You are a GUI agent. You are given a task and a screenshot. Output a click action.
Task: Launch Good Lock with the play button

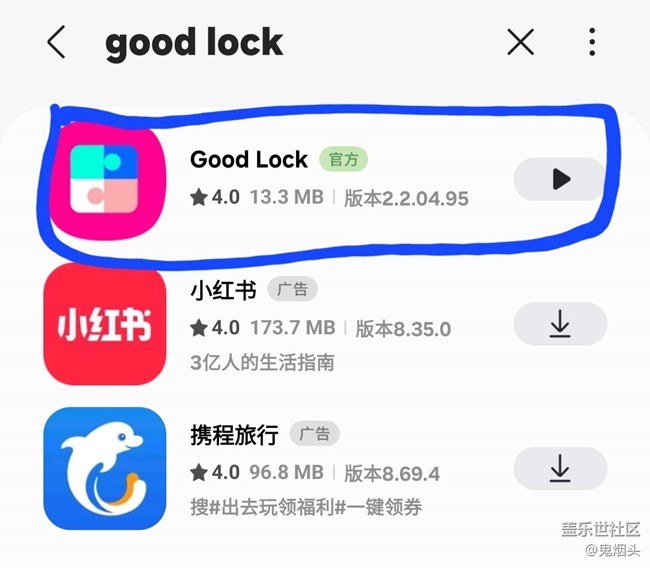coord(560,179)
